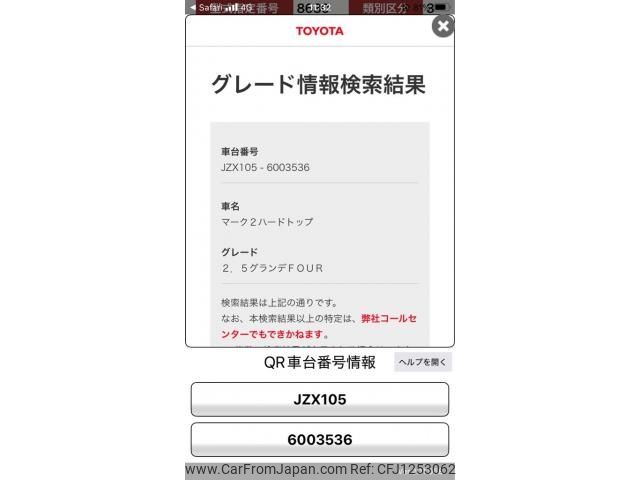Image resolution: width=640 pixels, height=480 pixels.
Task: Return to Safari via the status bar link
Action: [204, 7]
